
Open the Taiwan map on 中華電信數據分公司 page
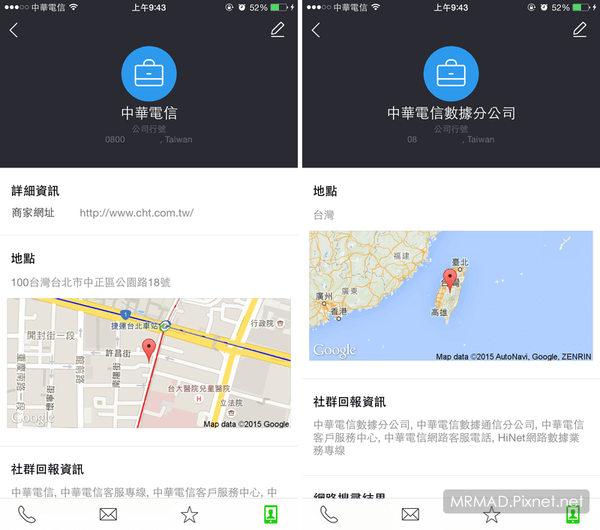(x=450, y=296)
